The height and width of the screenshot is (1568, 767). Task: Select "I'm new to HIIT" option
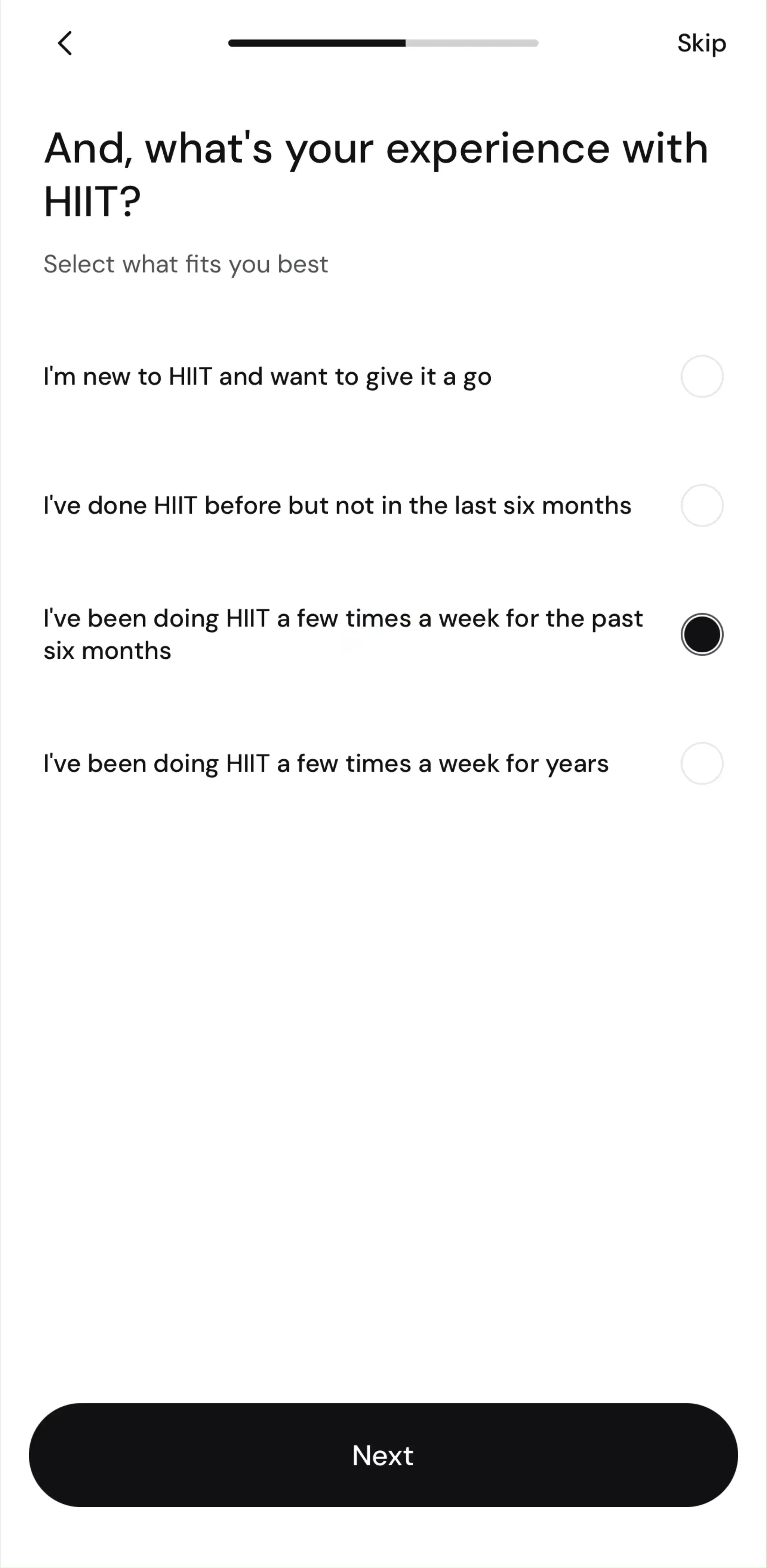[x=383, y=377]
